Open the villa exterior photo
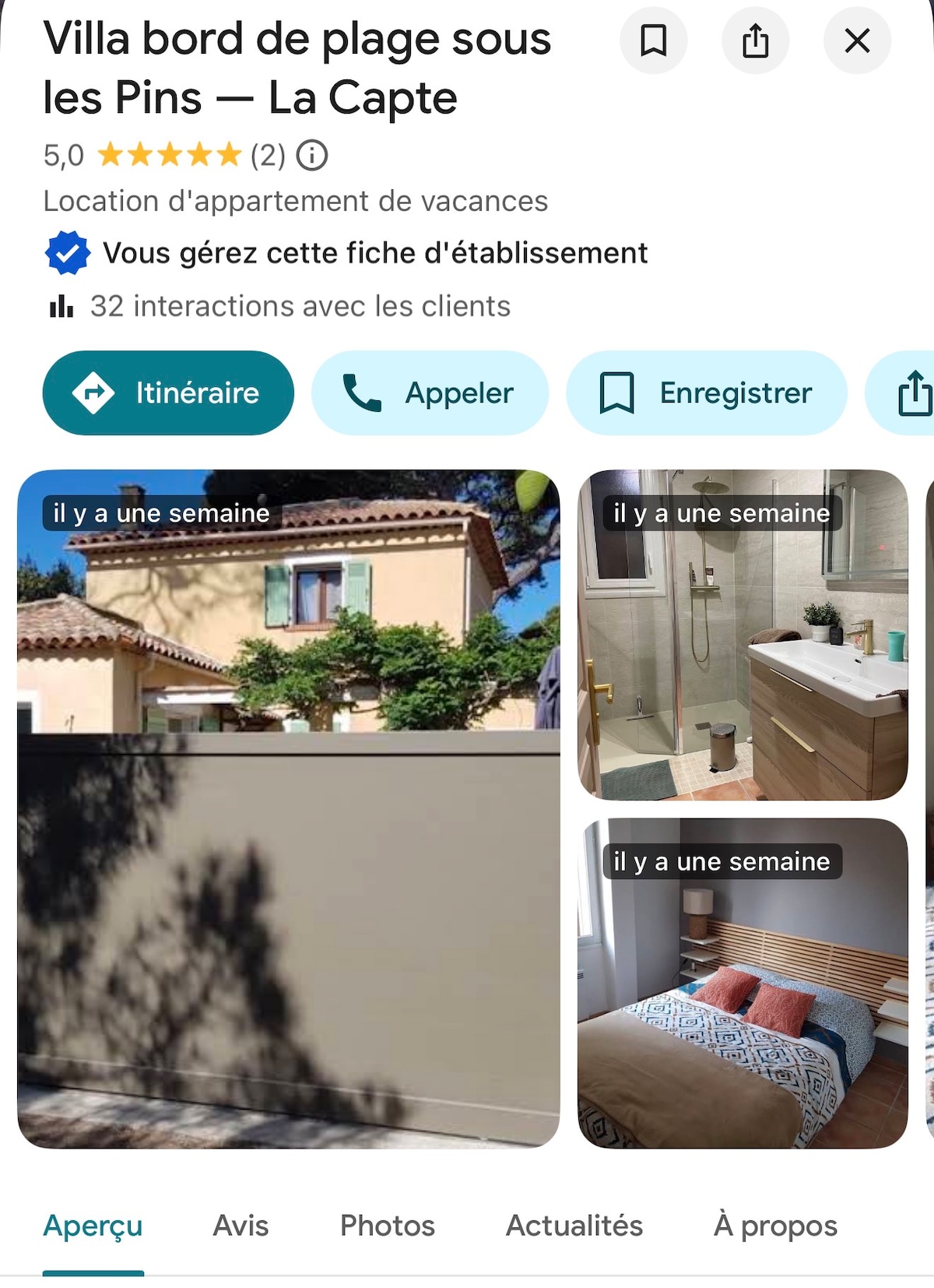This screenshot has height=1288, width=934. (288, 808)
